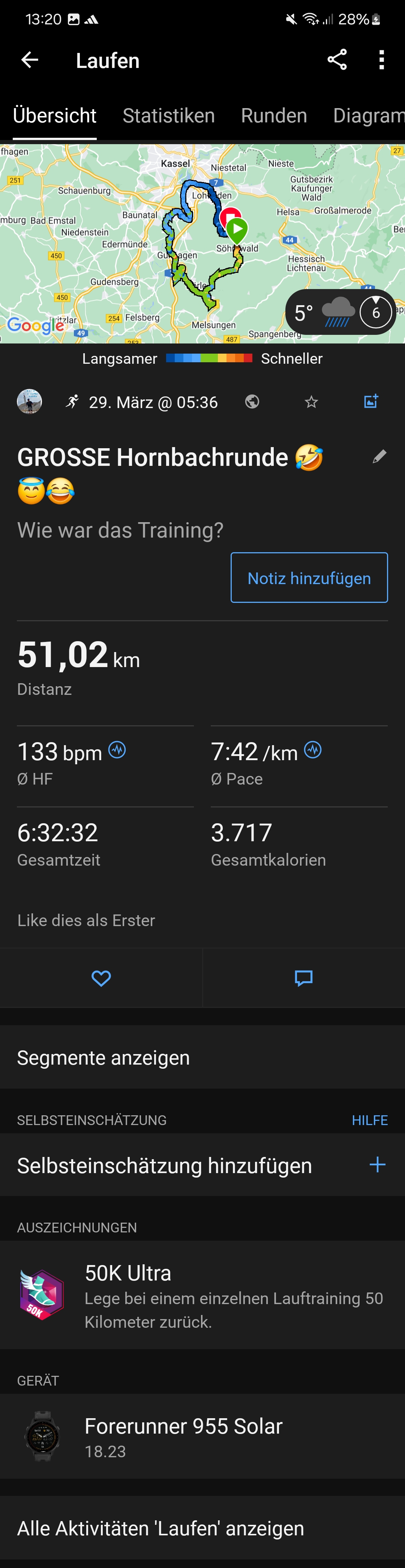Mark activity as favorite with star
Viewport: 405px width, 1568px height.
point(311,402)
